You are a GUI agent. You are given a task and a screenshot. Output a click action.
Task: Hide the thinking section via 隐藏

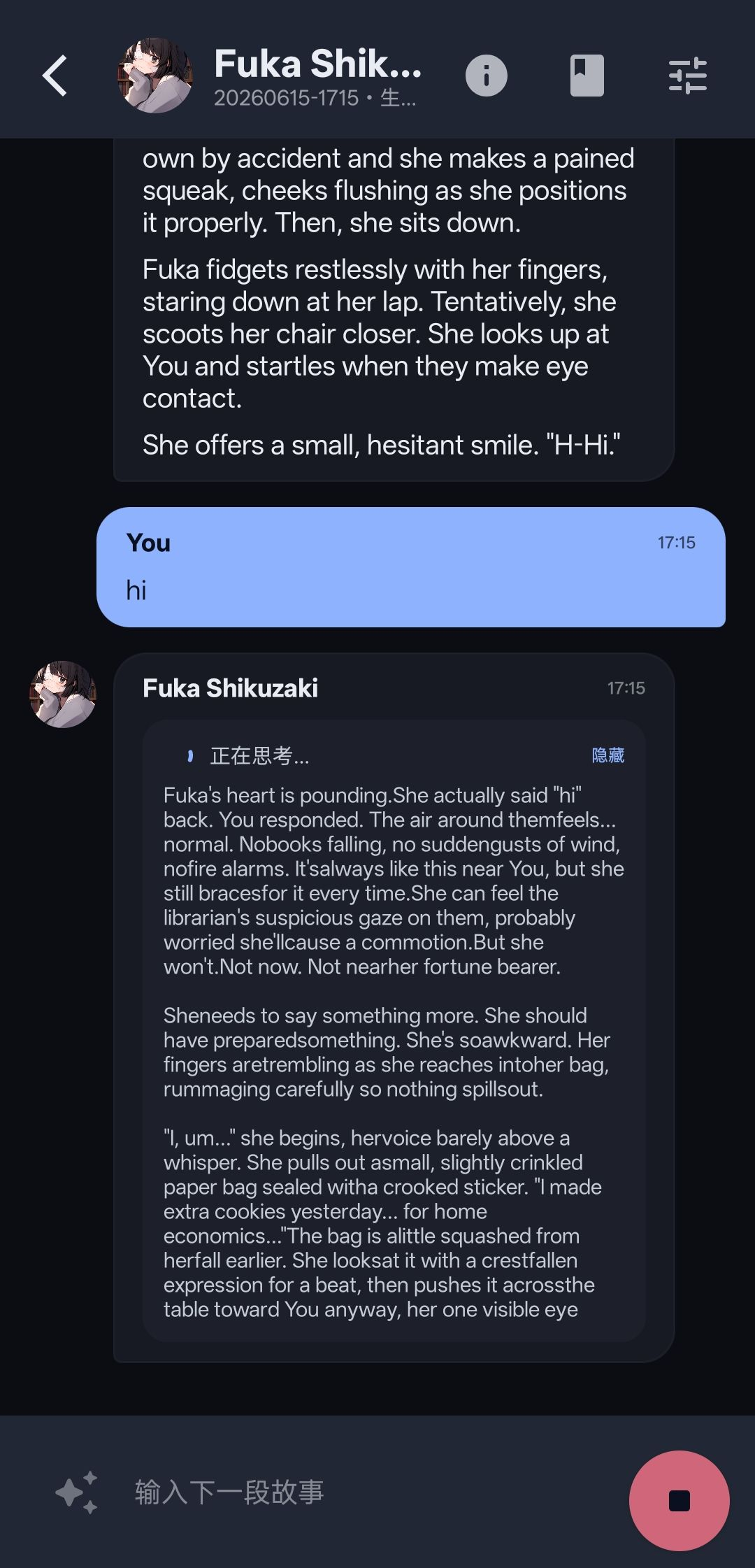tap(608, 755)
